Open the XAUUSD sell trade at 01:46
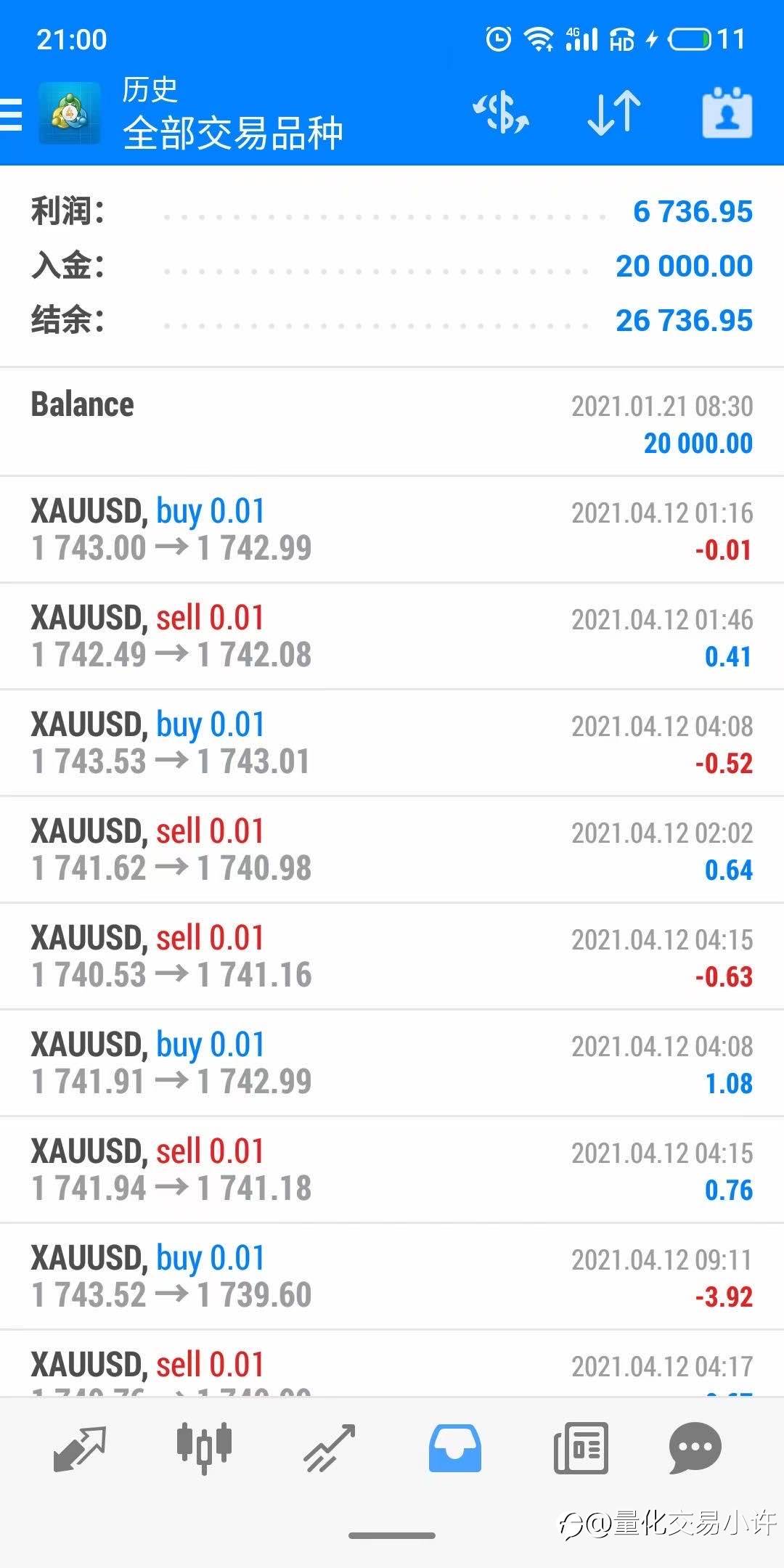The width and height of the screenshot is (784, 1568). [392, 636]
